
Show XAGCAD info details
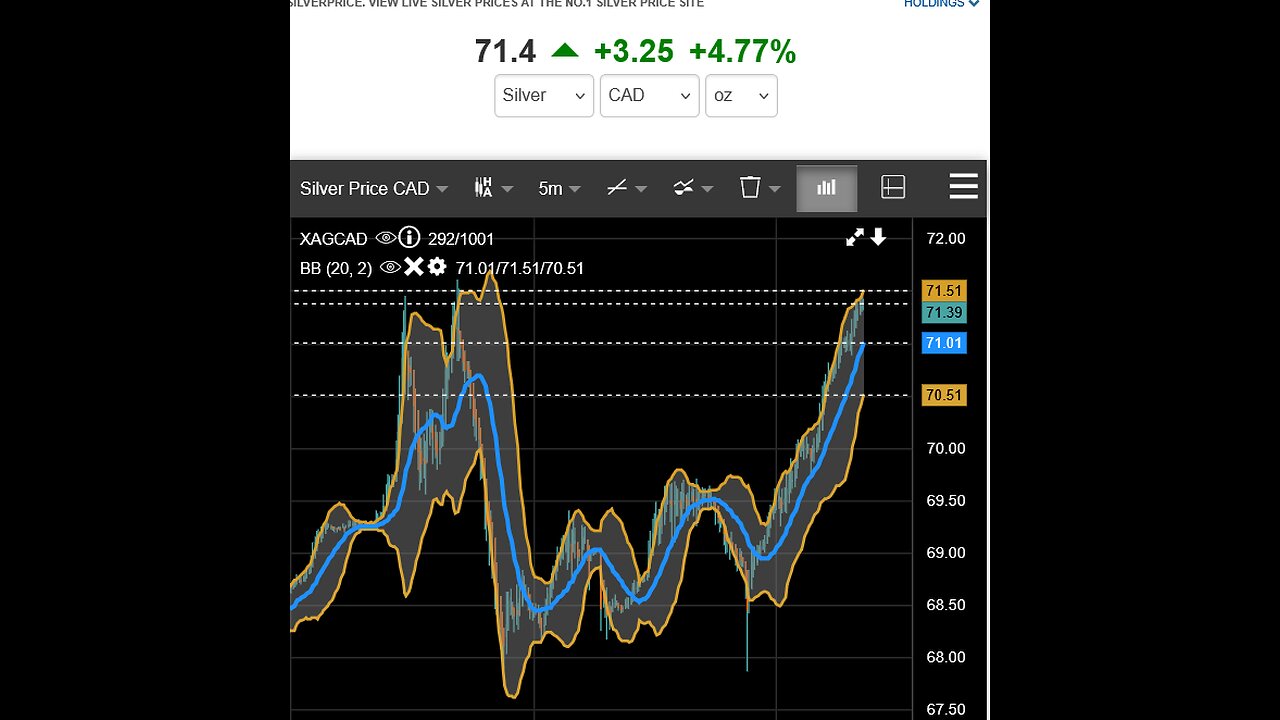pos(409,238)
